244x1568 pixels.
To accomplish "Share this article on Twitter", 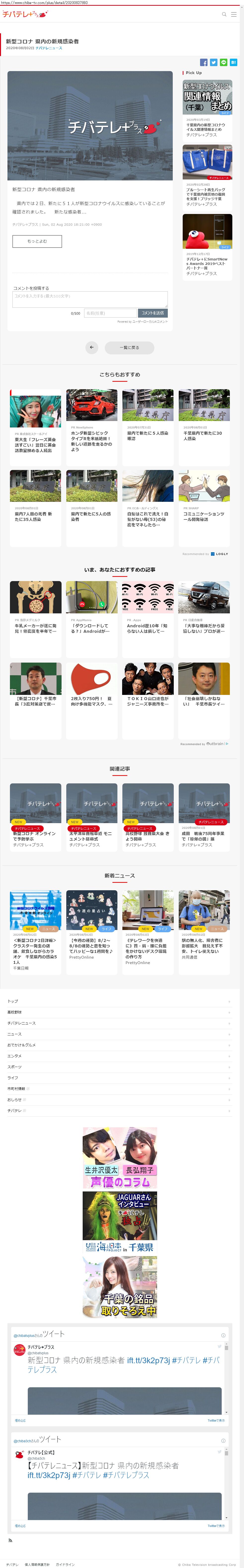I will pos(213,63).
